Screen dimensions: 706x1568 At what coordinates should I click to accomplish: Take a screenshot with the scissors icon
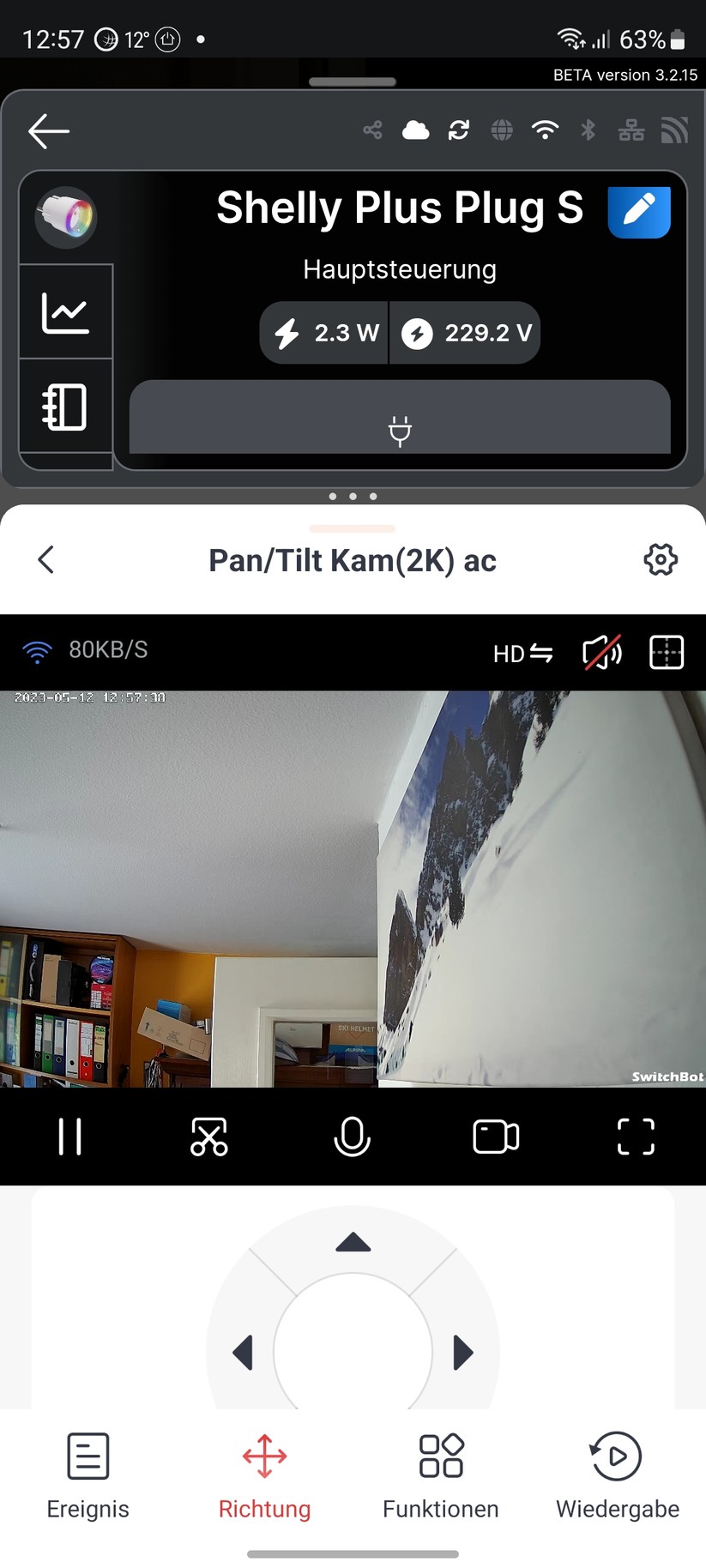210,1136
